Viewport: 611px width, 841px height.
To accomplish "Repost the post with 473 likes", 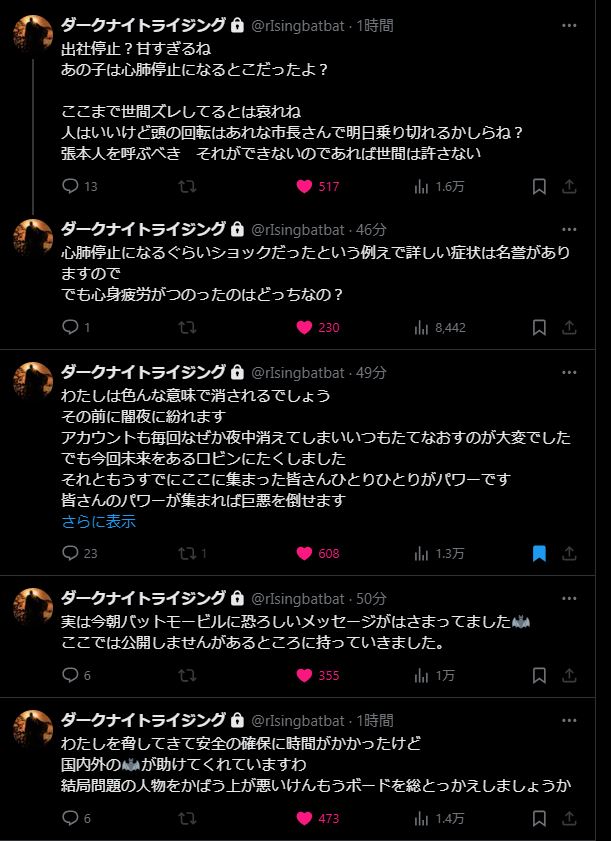I will [x=187, y=818].
